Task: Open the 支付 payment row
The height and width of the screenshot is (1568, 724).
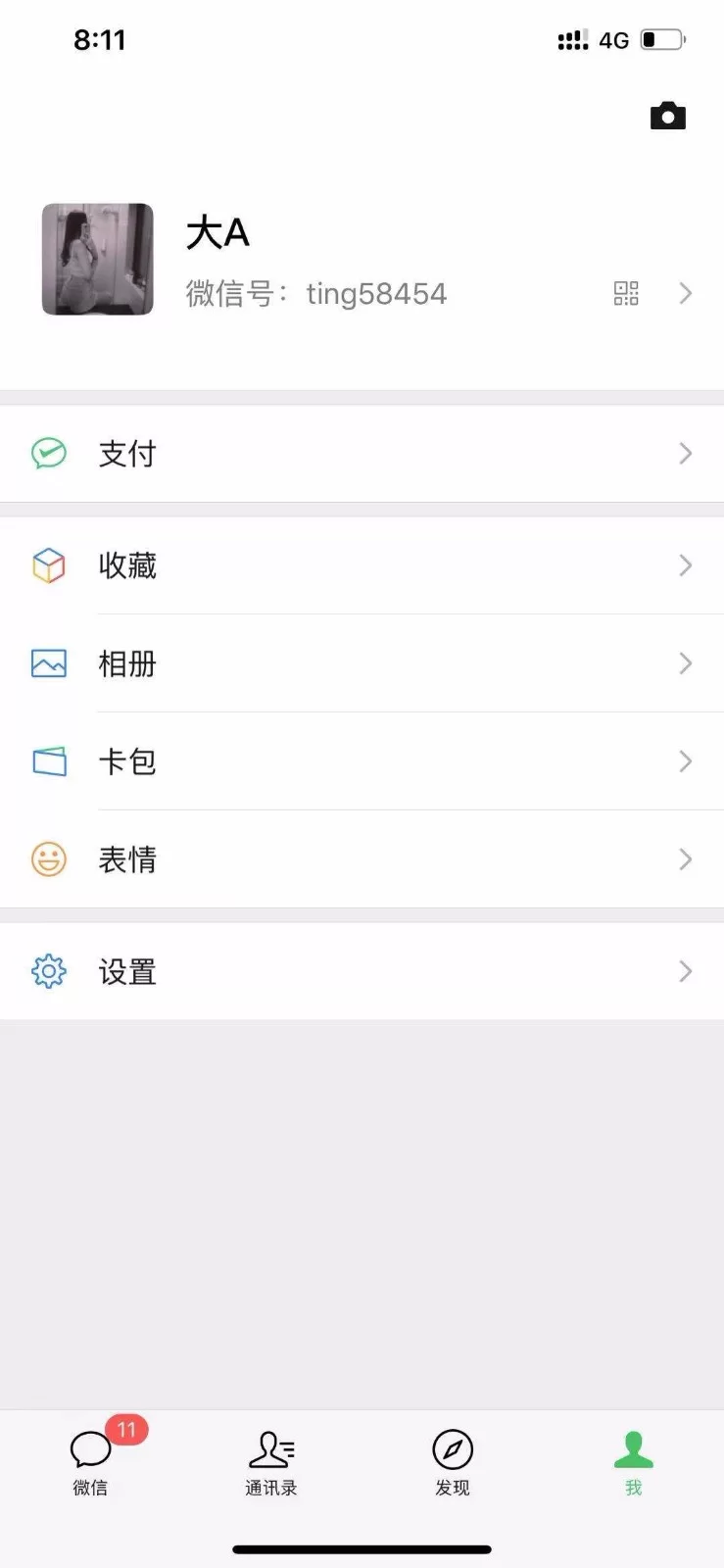Action: (x=362, y=454)
